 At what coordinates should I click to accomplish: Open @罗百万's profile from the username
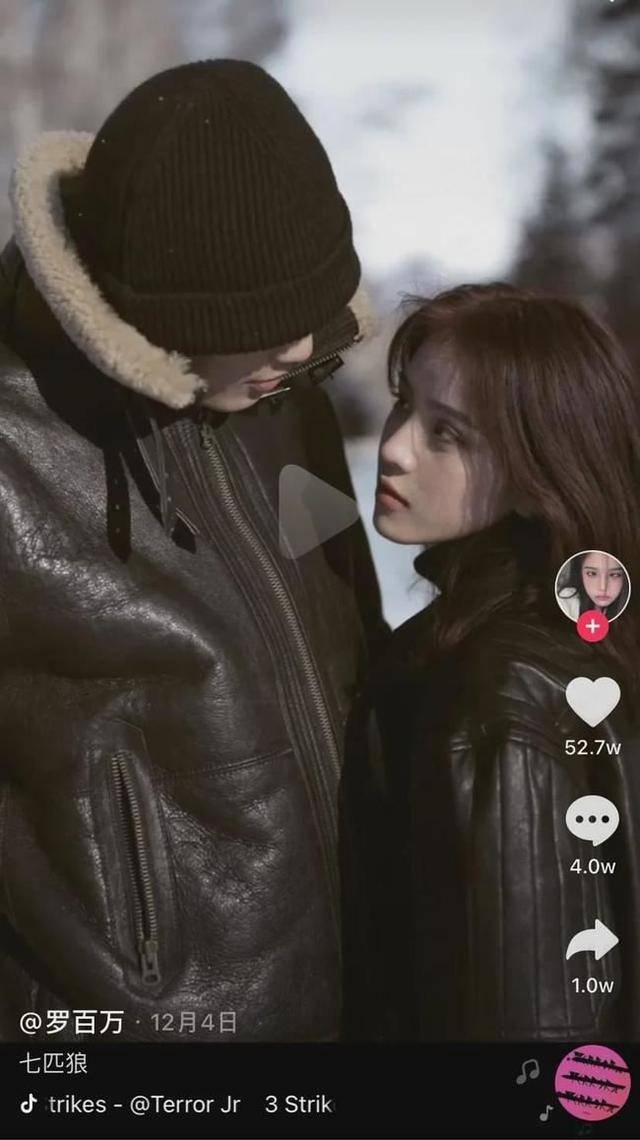pos(73,1021)
